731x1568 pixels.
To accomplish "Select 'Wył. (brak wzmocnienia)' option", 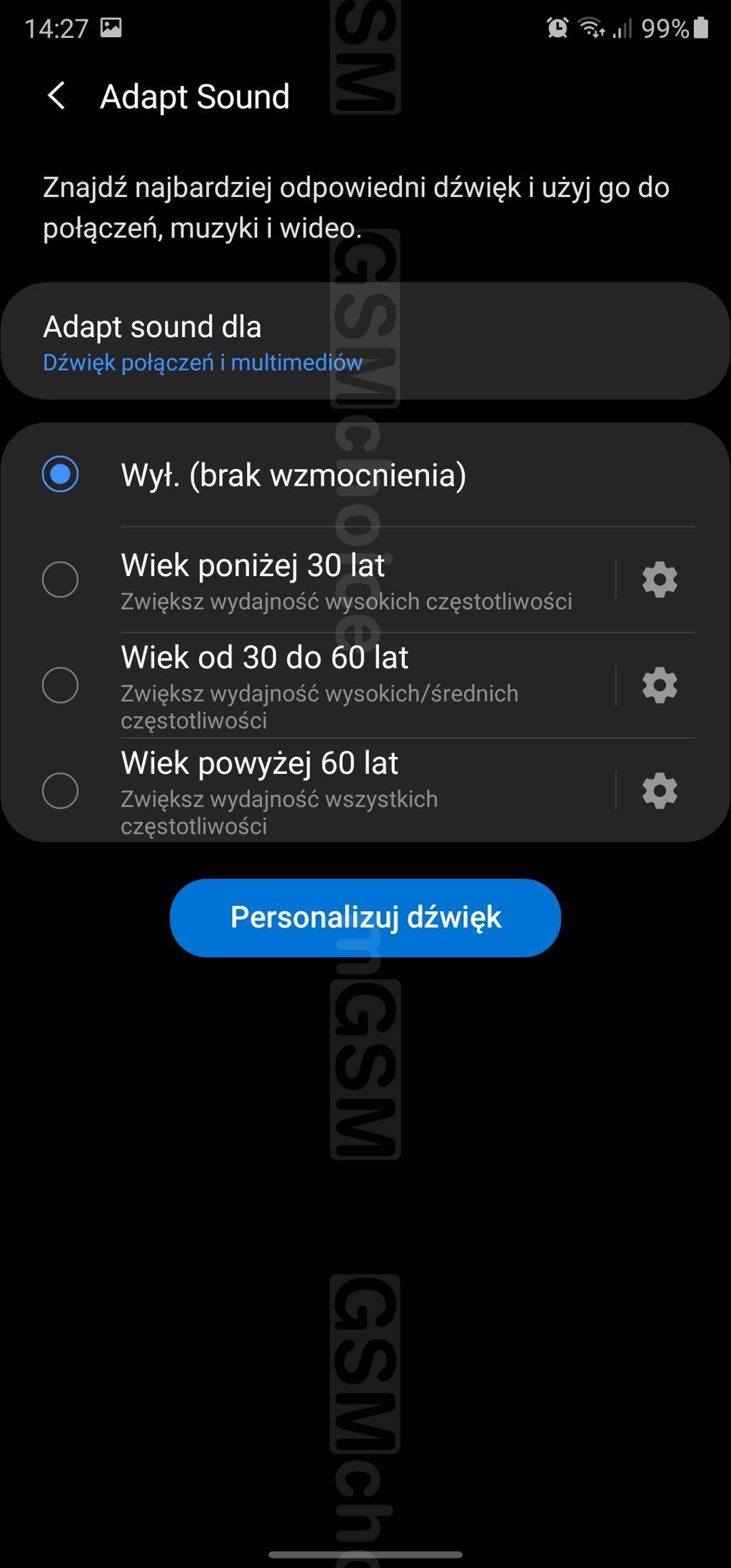I will [60, 474].
